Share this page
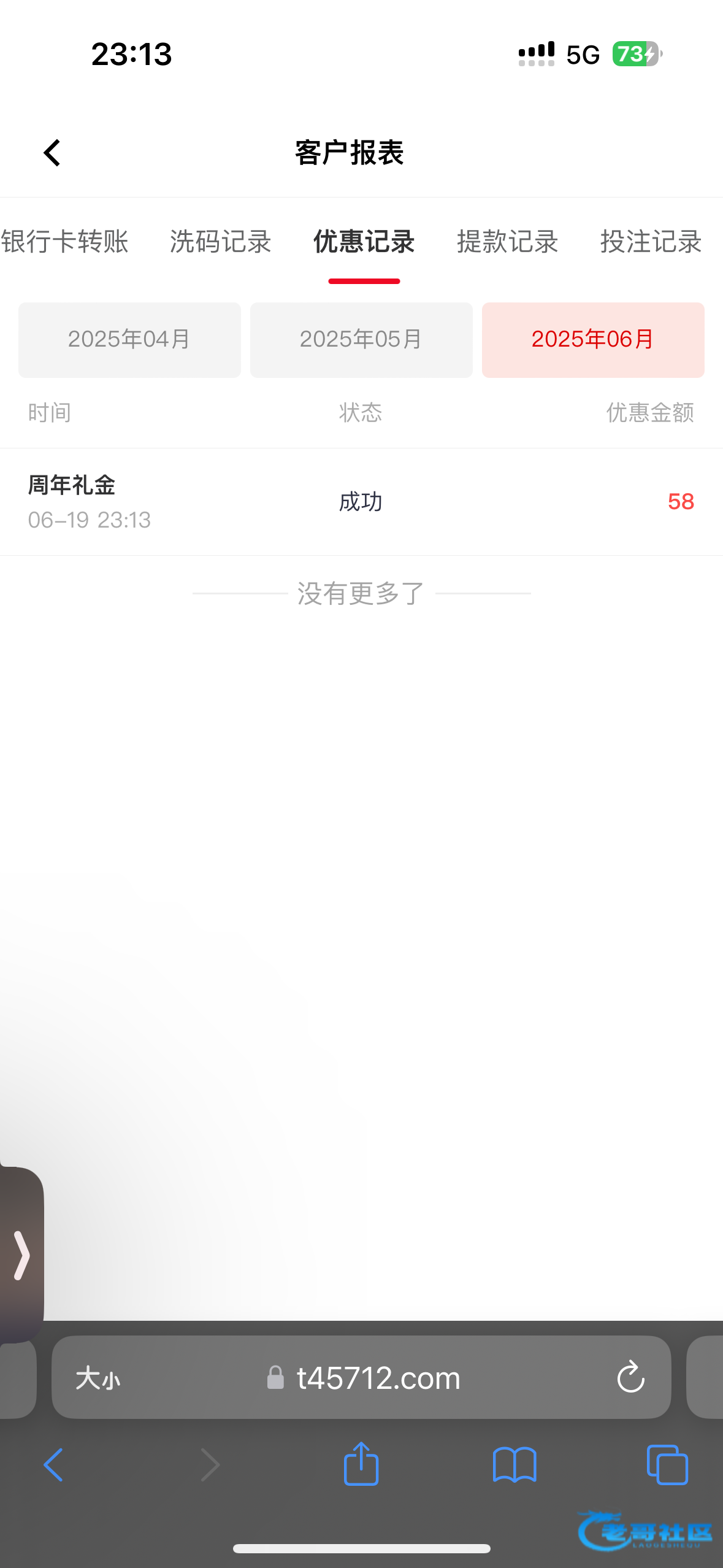The image size is (723, 1568). tap(361, 1463)
